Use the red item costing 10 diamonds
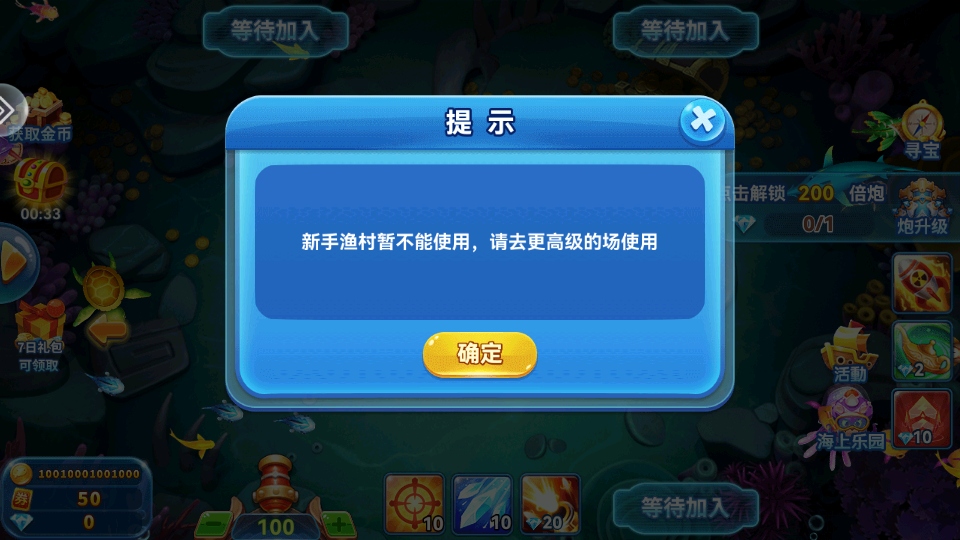The width and height of the screenshot is (960, 540). 921,418
